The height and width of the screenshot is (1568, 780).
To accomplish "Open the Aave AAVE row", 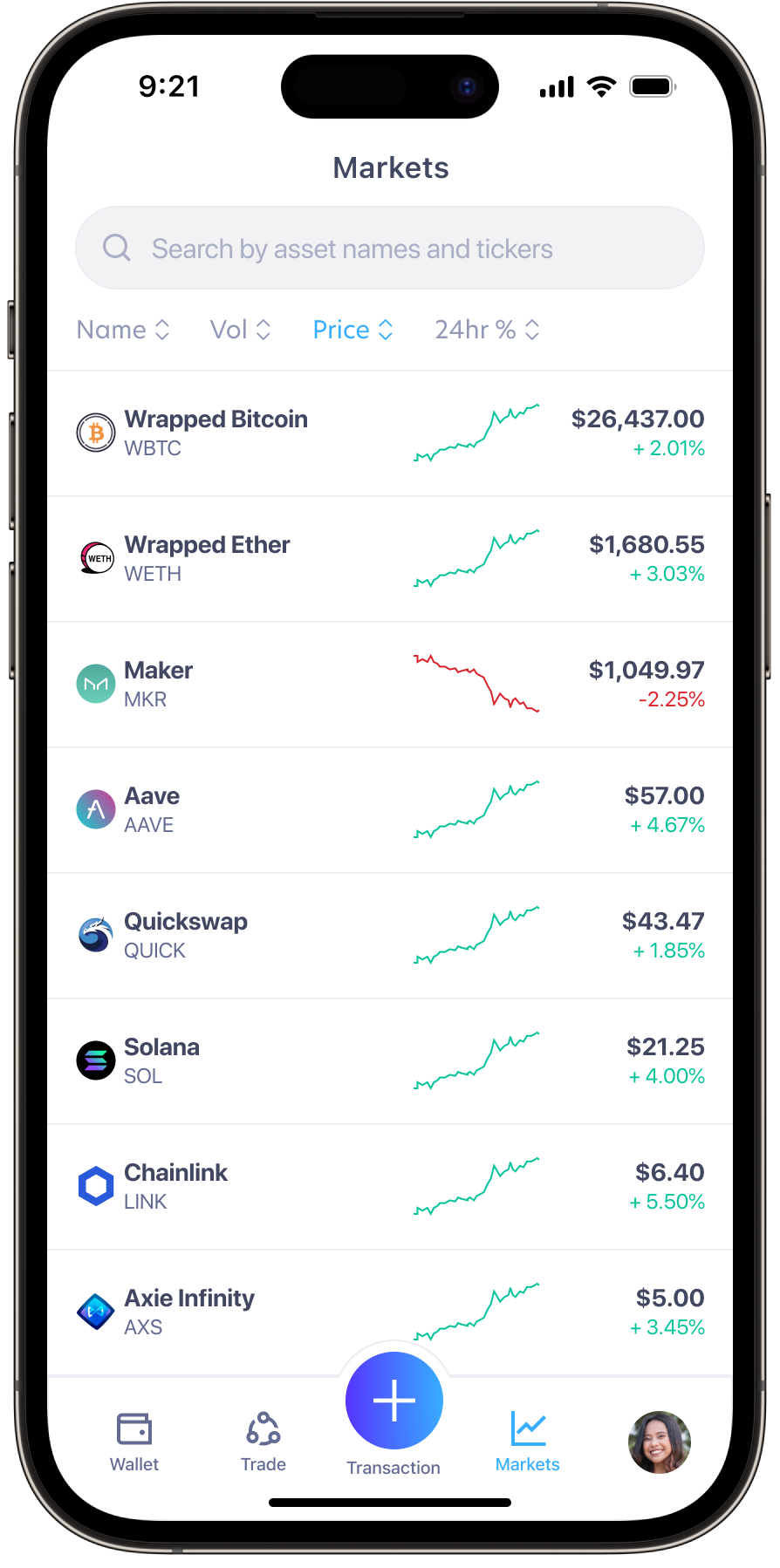I will tap(389, 810).
